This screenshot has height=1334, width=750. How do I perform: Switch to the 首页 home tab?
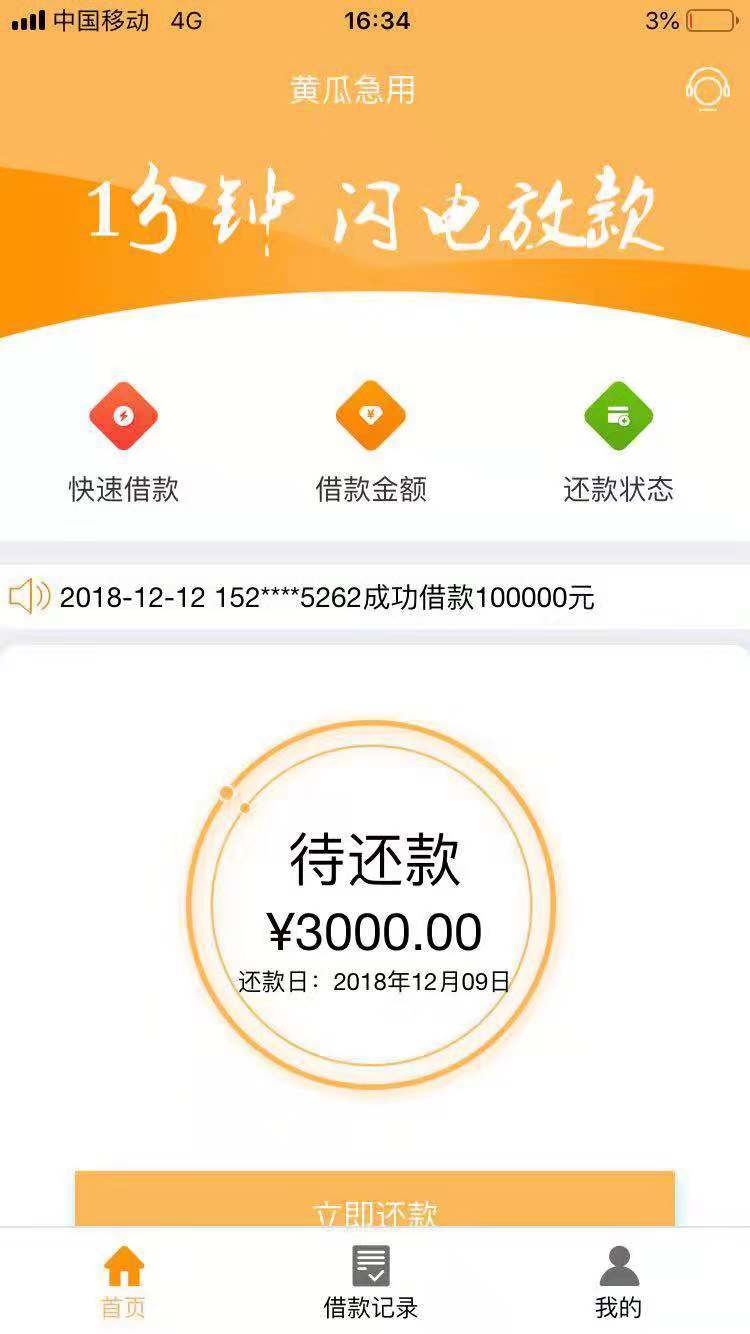click(x=124, y=1281)
